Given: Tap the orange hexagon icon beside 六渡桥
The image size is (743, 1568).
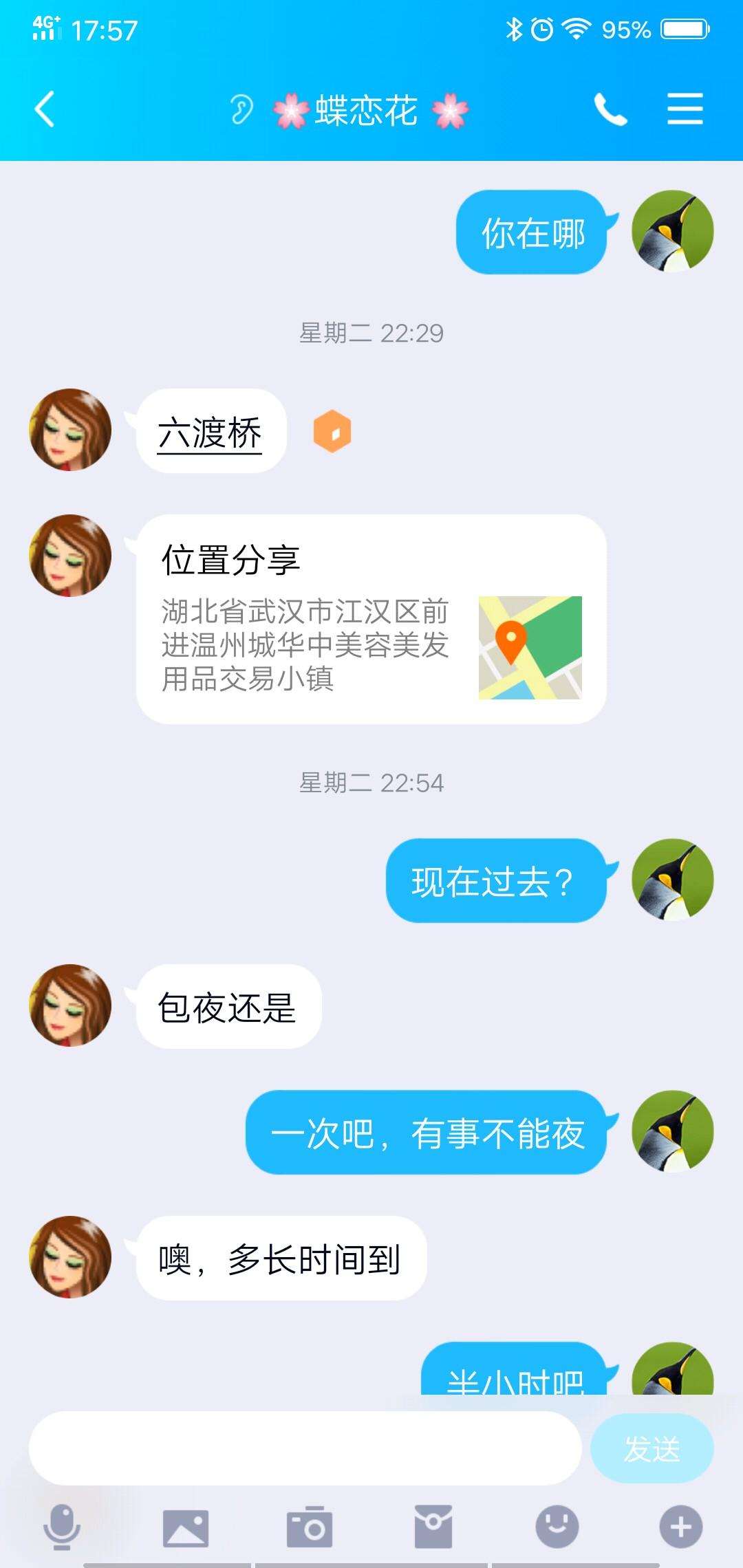Looking at the screenshot, I should tap(332, 431).
